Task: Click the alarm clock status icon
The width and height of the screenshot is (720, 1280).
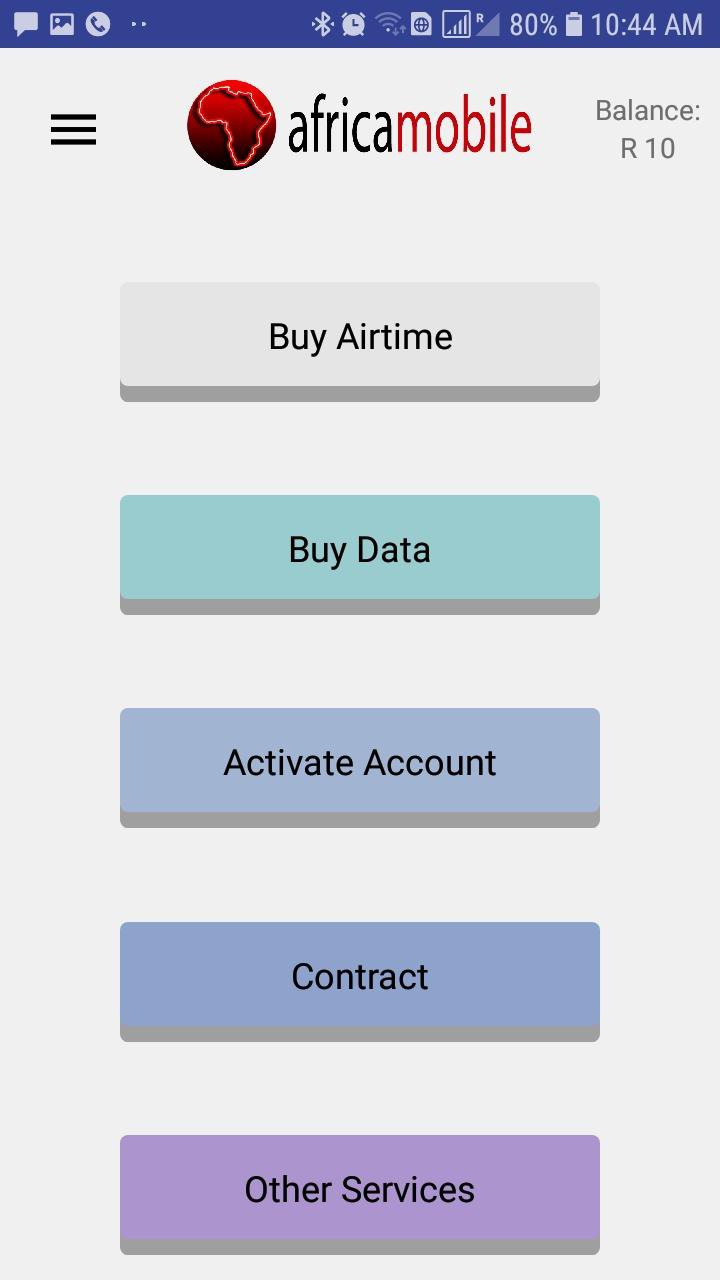Action: [352, 22]
